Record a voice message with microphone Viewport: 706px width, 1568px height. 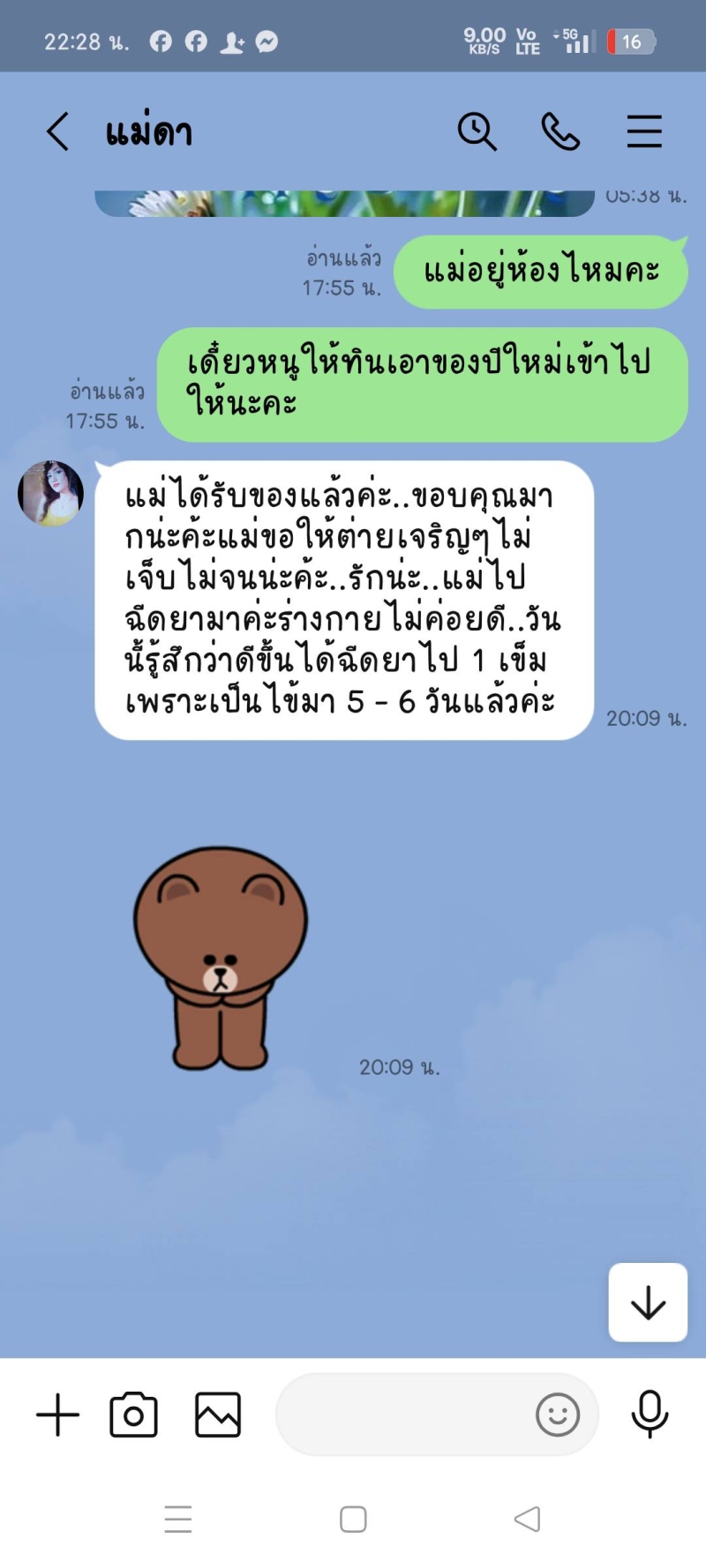650,1415
